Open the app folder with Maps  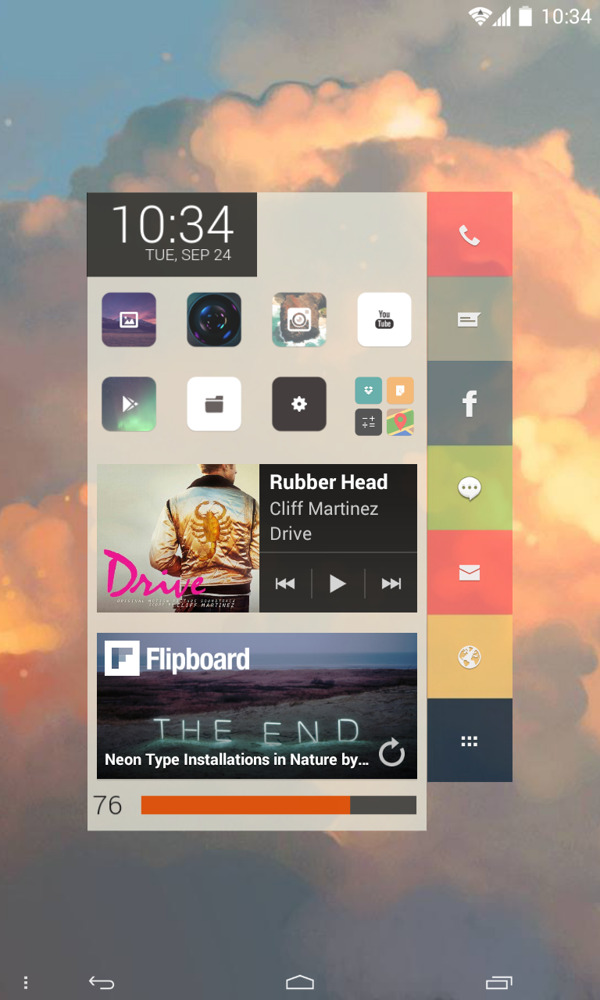[384, 406]
